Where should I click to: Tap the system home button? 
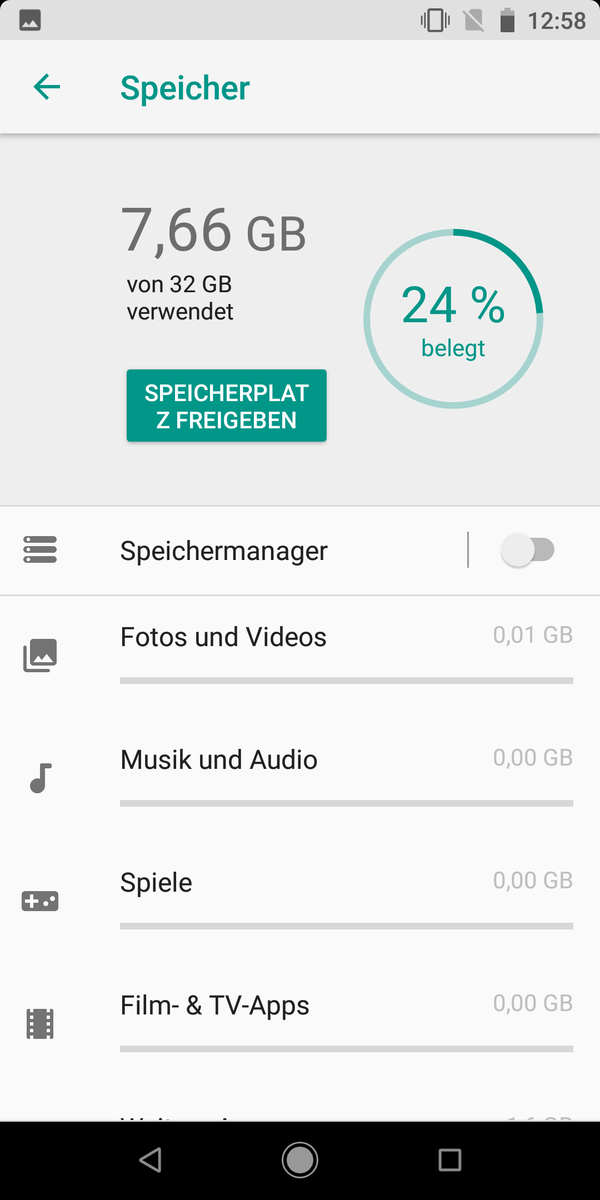[x=300, y=1160]
